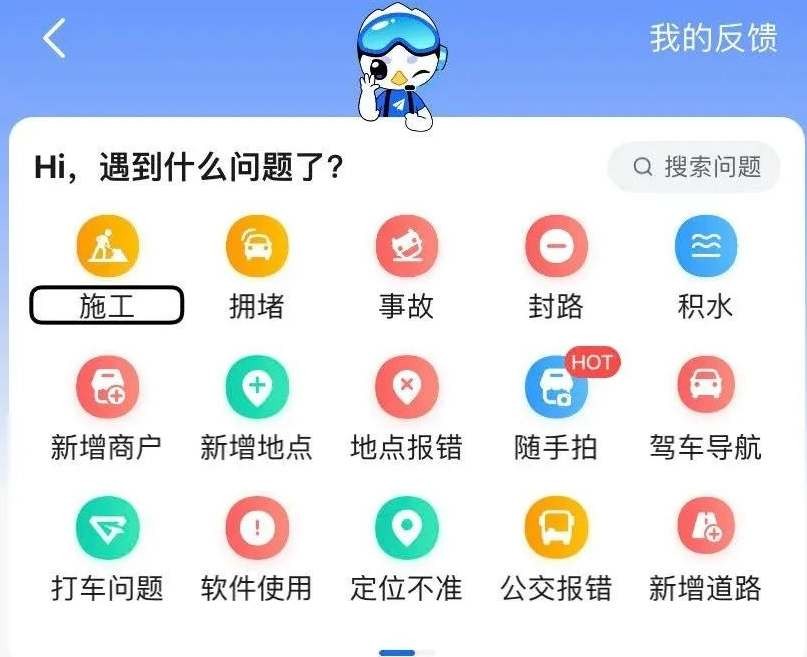Screen dimensions: 807x657
Task: Report 定位不准 inaccurate location
Action: [406, 528]
